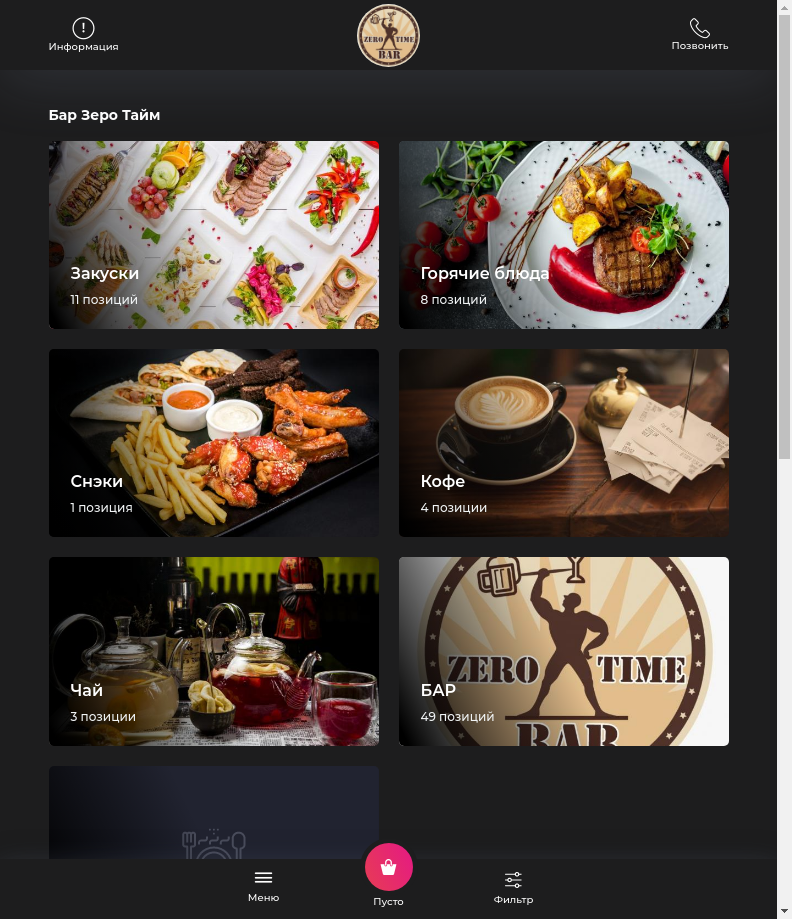Screen dimensions: 792x919
Task: Open the Фильтр options
Action: [513, 886]
